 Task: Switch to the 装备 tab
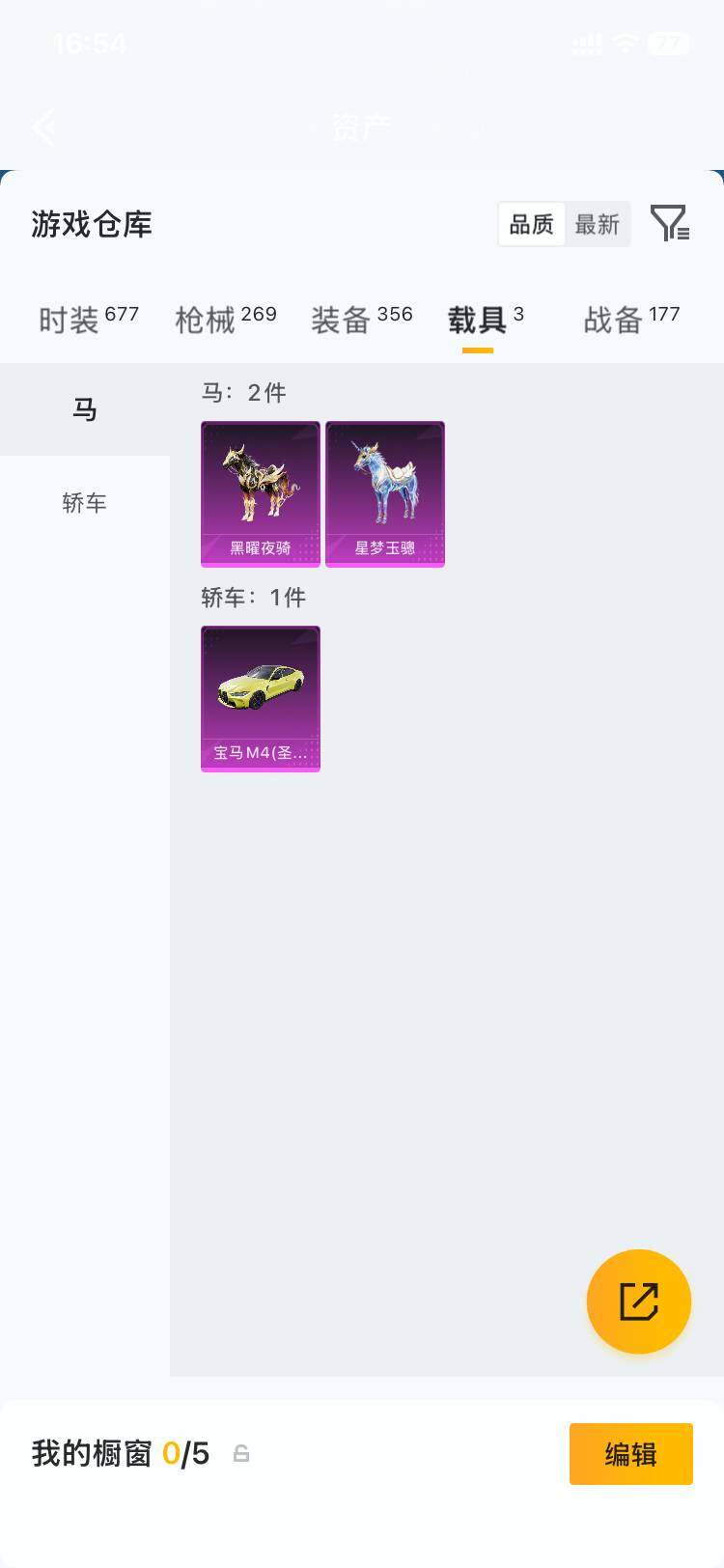[x=362, y=320]
